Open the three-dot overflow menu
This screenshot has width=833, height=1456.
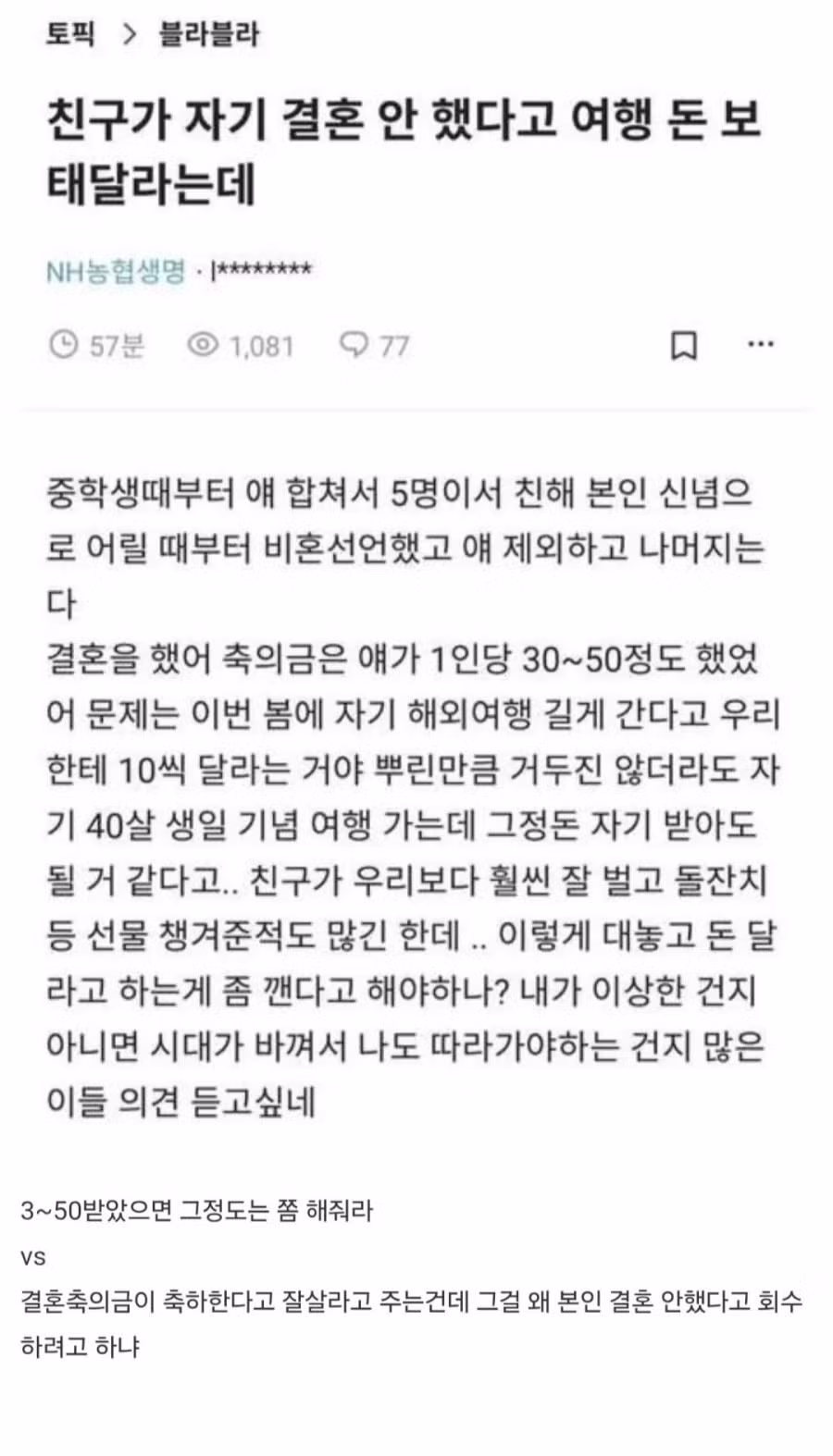click(760, 344)
